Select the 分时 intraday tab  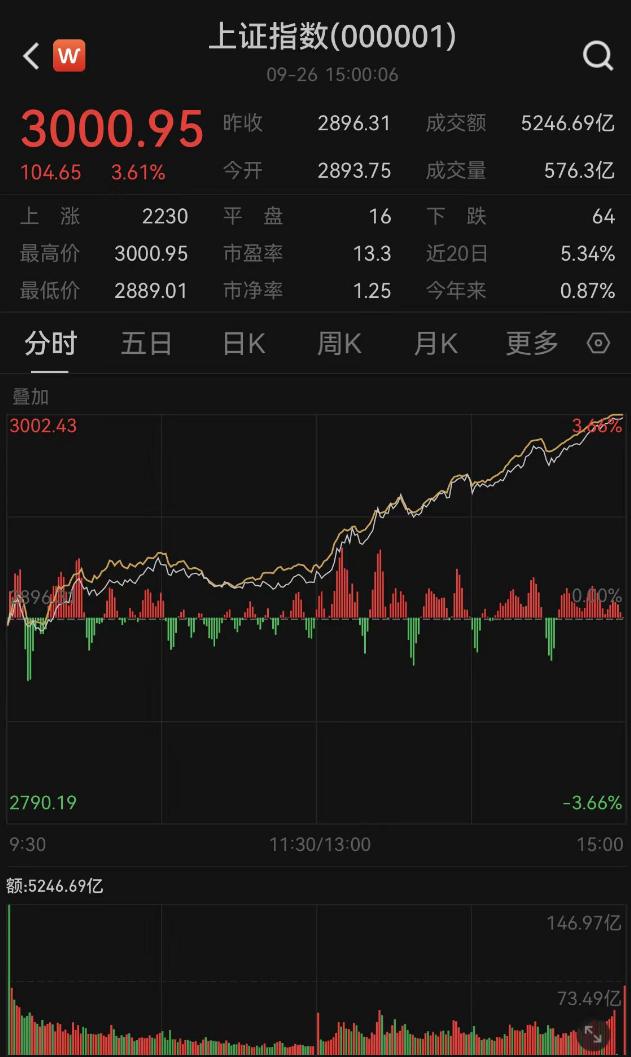click(x=50, y=344)
